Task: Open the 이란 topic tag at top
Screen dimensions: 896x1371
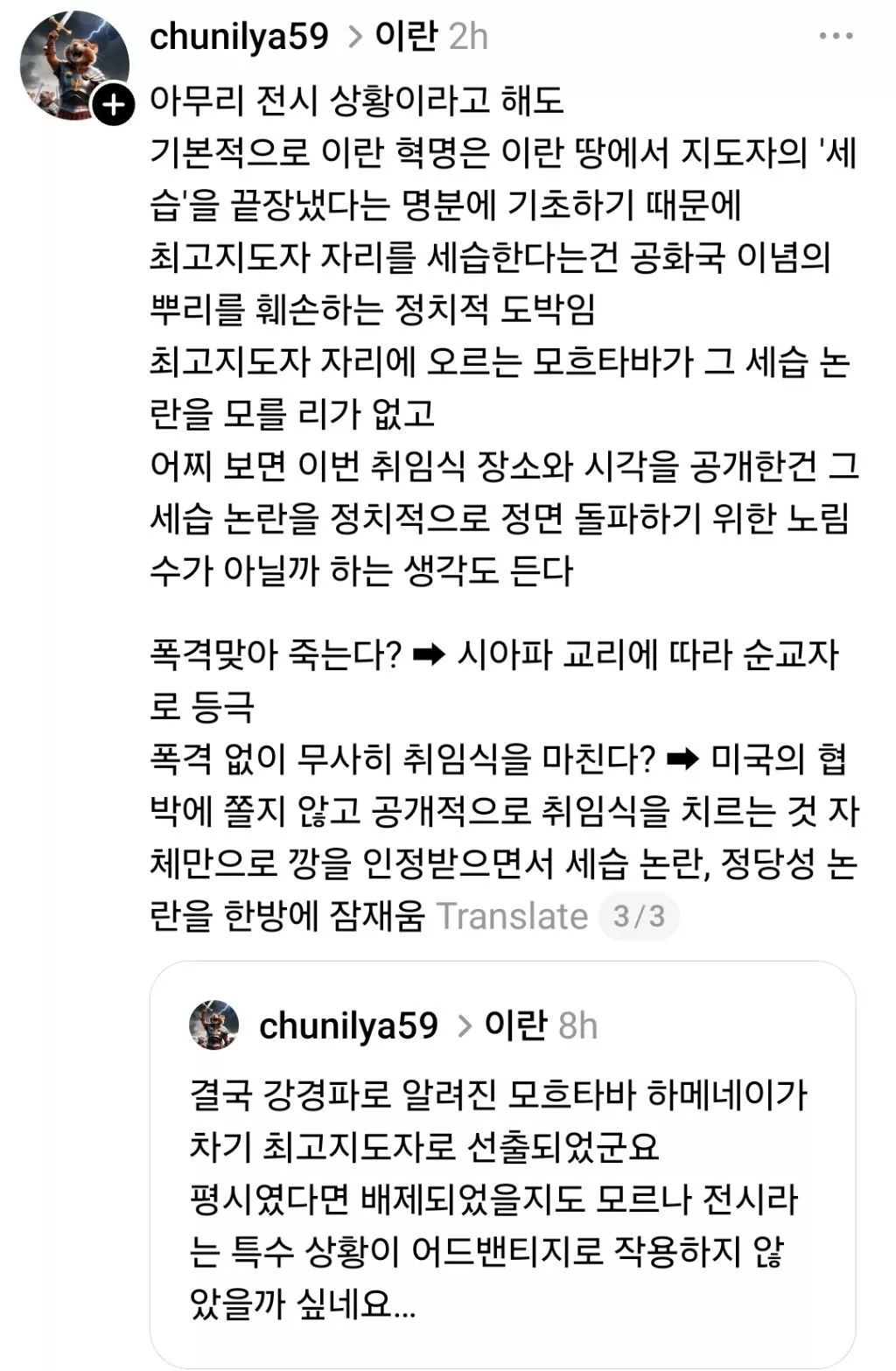Action: (405, 36)
